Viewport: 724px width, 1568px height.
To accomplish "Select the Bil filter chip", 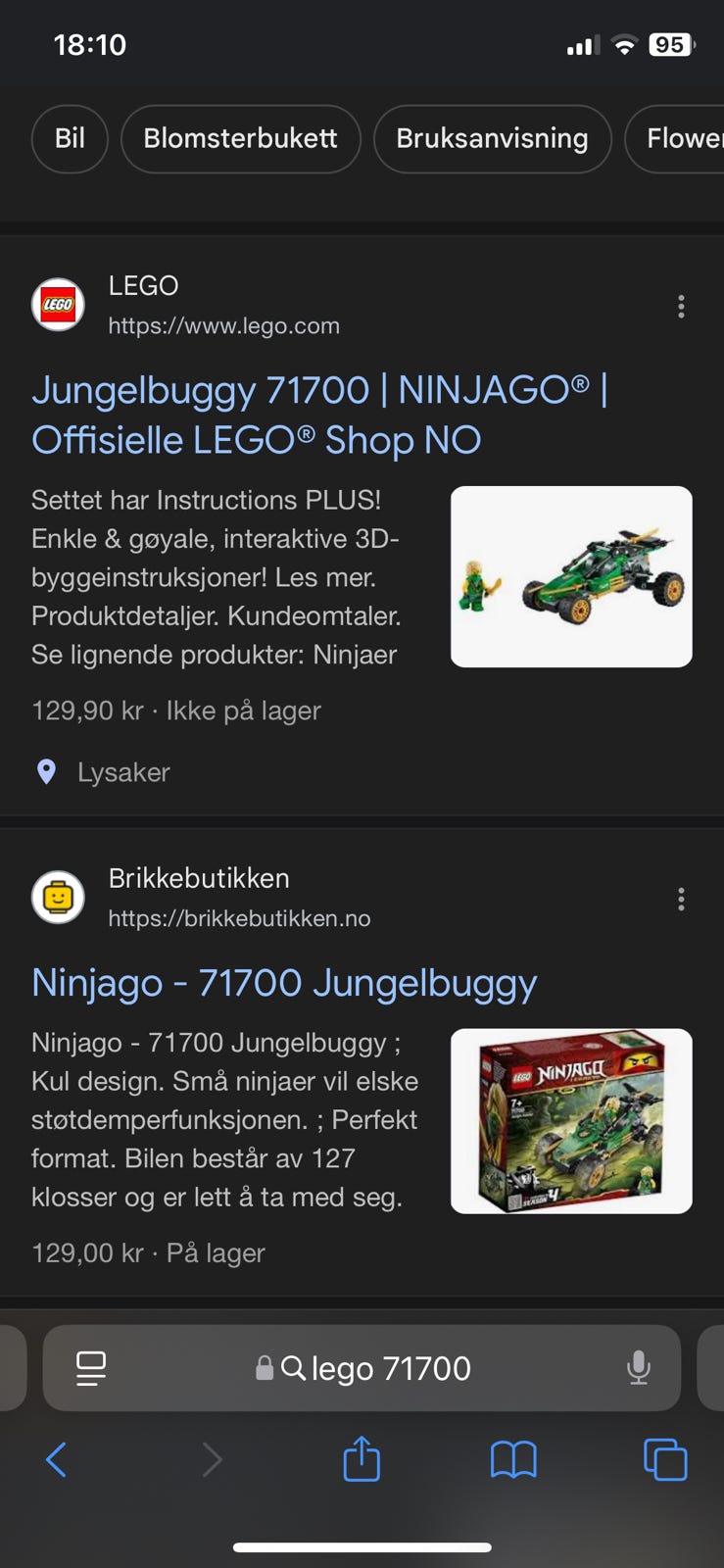I will point(70,139).
